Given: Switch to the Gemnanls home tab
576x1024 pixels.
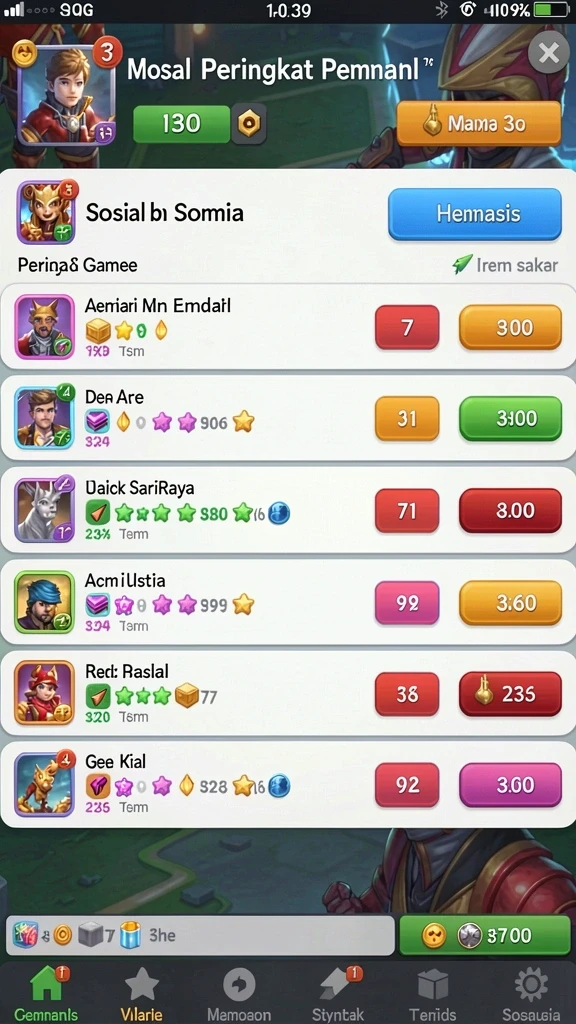Looking at the screenshot, I should (46, 993).
